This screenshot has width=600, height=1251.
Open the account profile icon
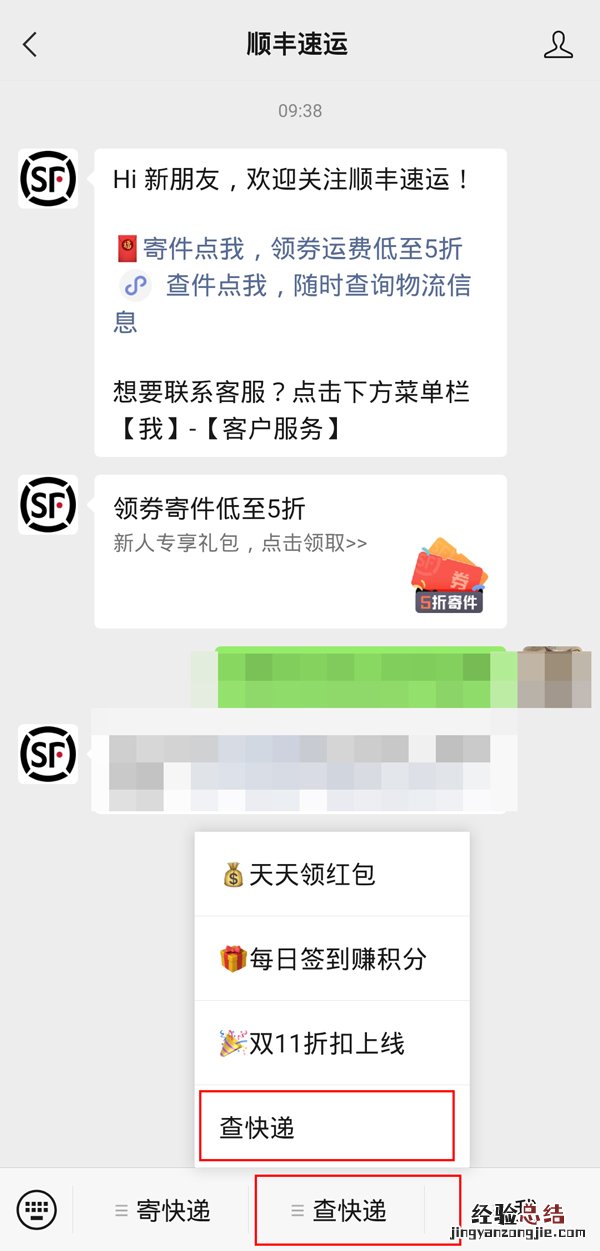pyautogui.click(x=558, y=44)
